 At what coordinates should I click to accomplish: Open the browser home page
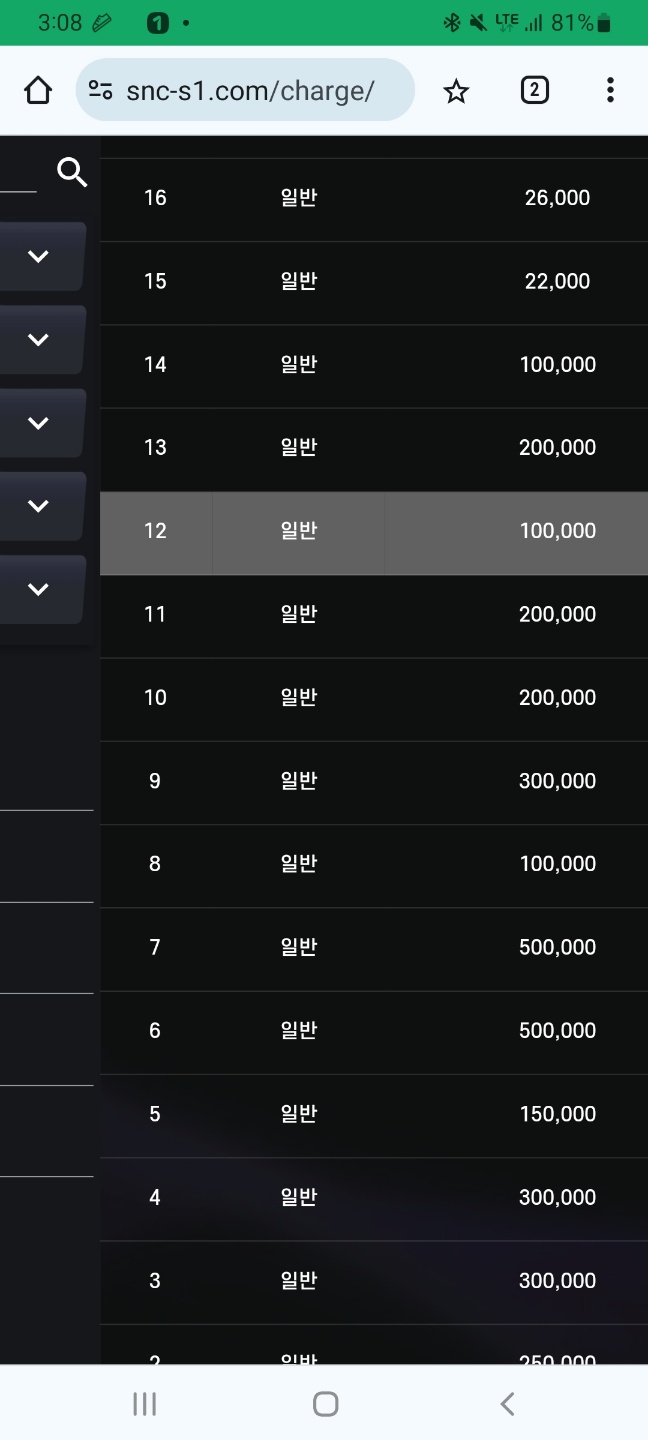[38, 91]
